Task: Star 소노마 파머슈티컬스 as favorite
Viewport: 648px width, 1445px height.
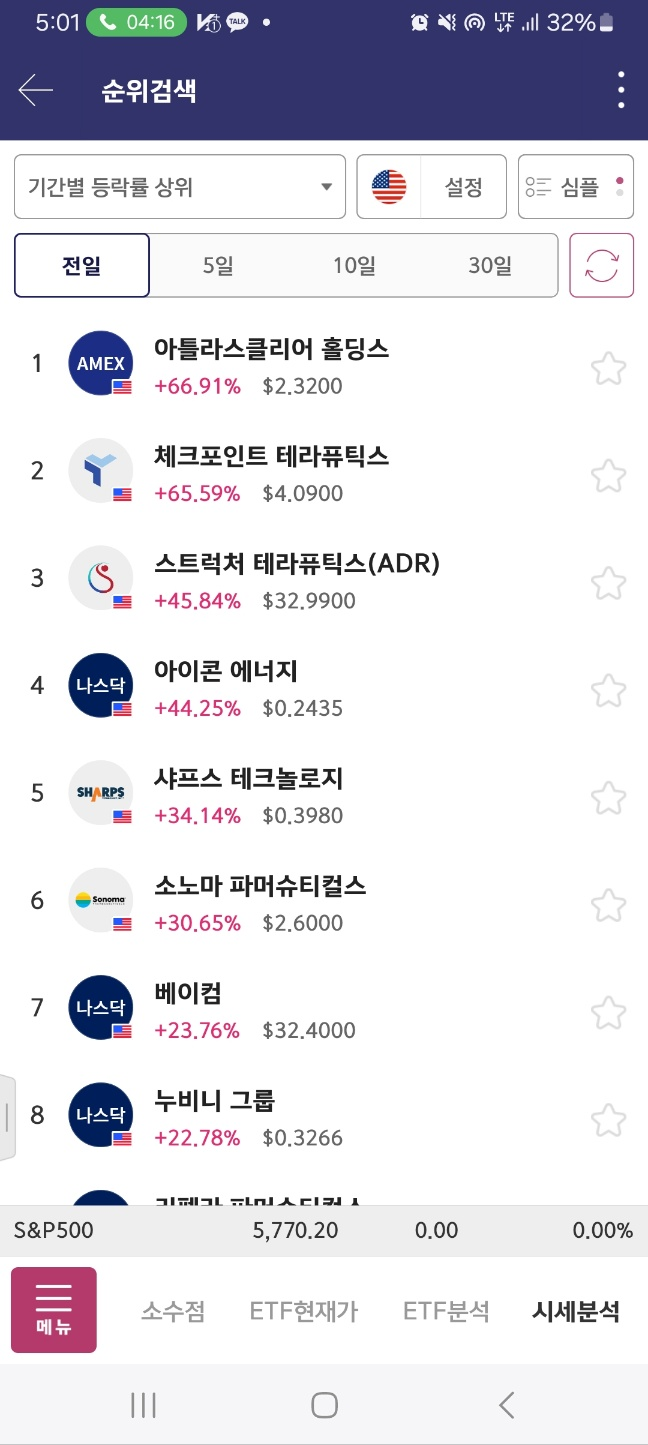Action: (608, 905)
